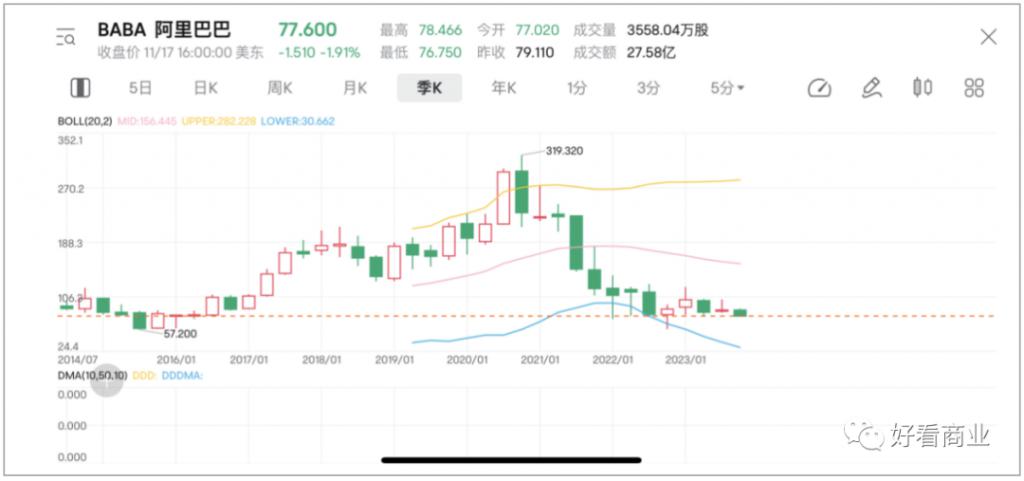This screenshot has height=481, width=1024.
Task: Show the 月K monthly chart
Action: [355, 88]
